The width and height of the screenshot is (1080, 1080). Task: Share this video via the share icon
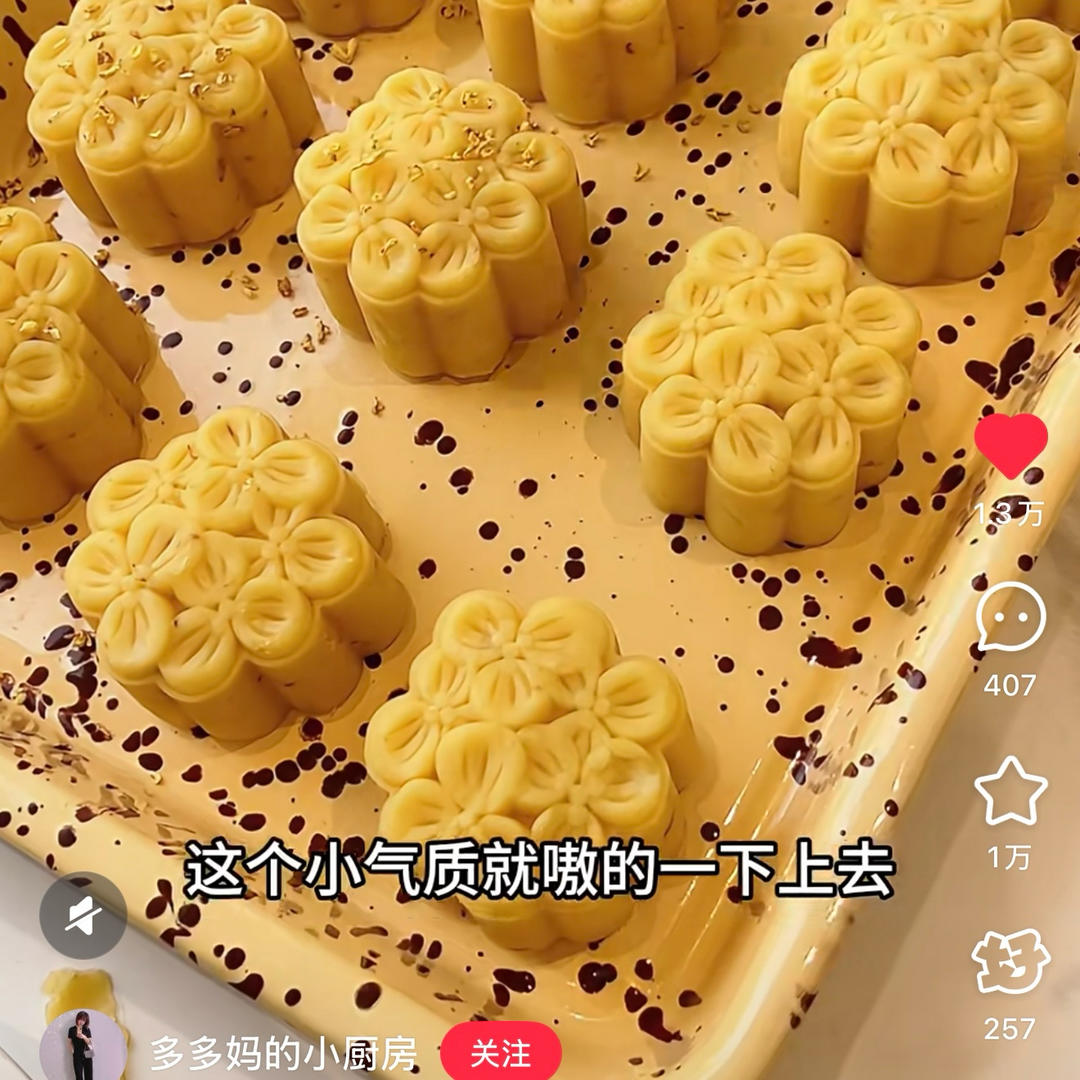tap(1010, 962)
